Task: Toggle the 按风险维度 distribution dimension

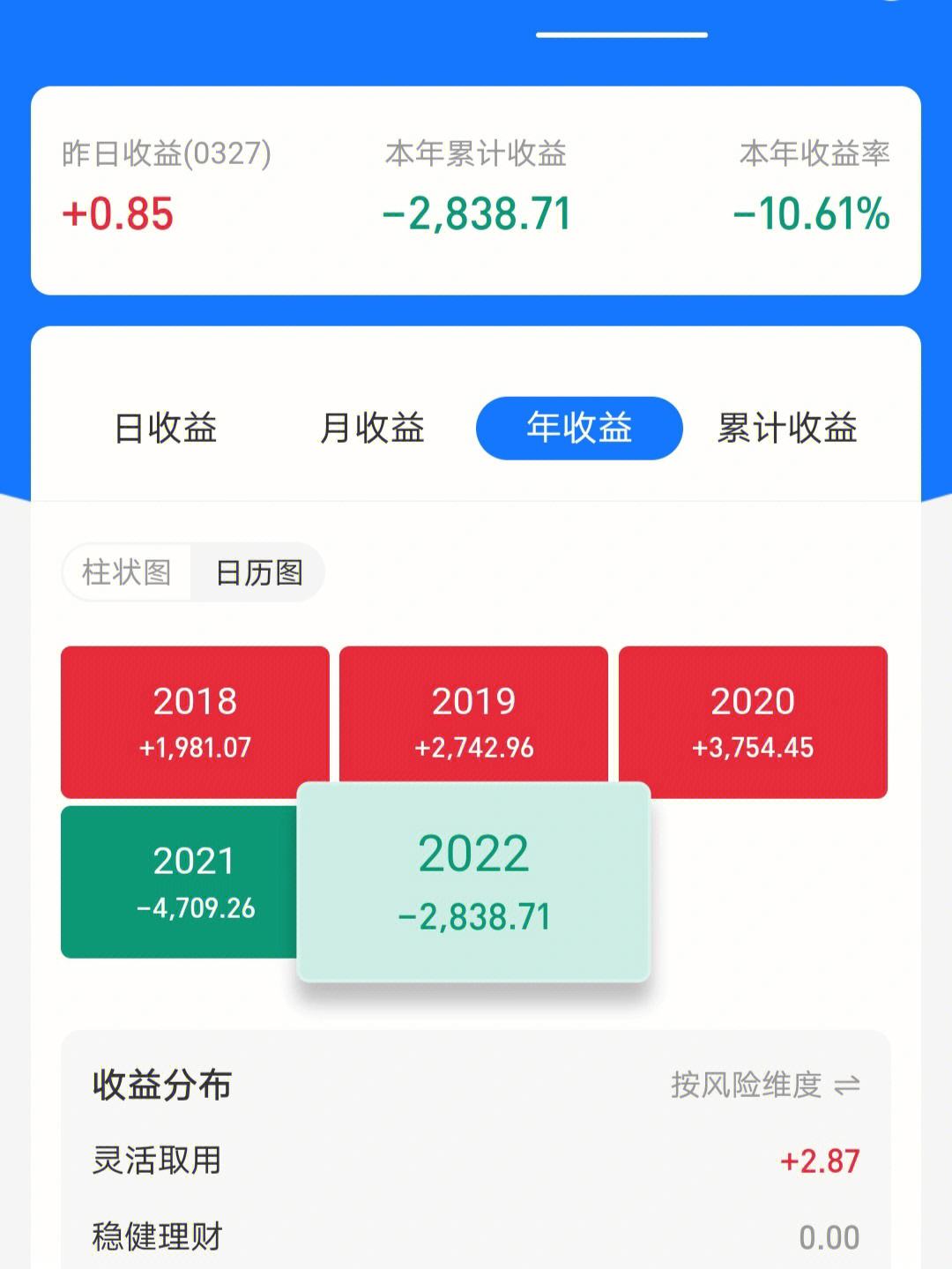Action: click(x=764, y=1085)
